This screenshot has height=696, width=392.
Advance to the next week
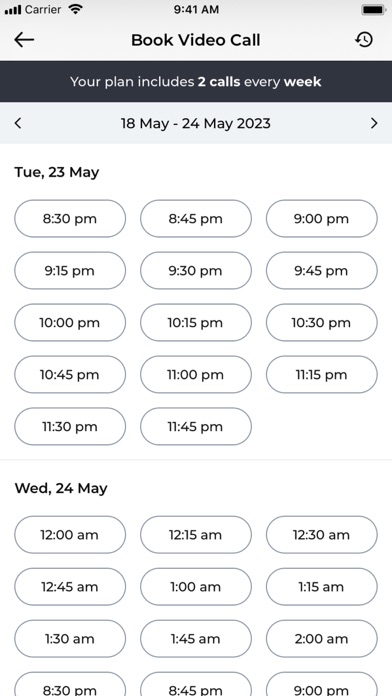(374, 123)
